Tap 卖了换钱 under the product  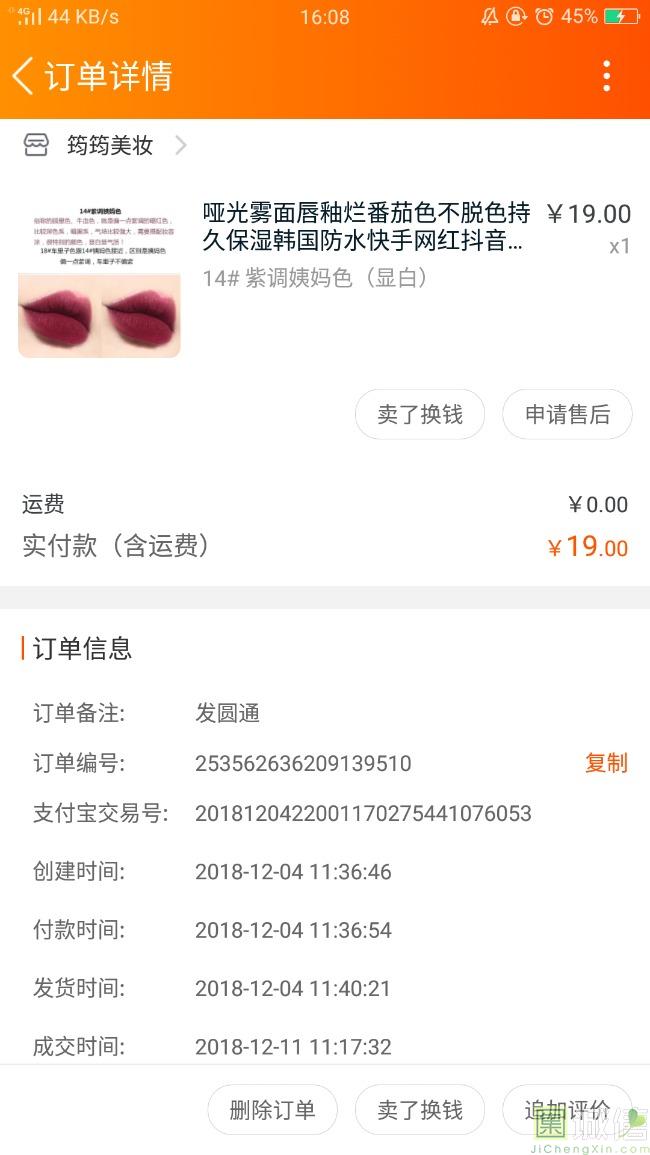click(x=420, y=414)
